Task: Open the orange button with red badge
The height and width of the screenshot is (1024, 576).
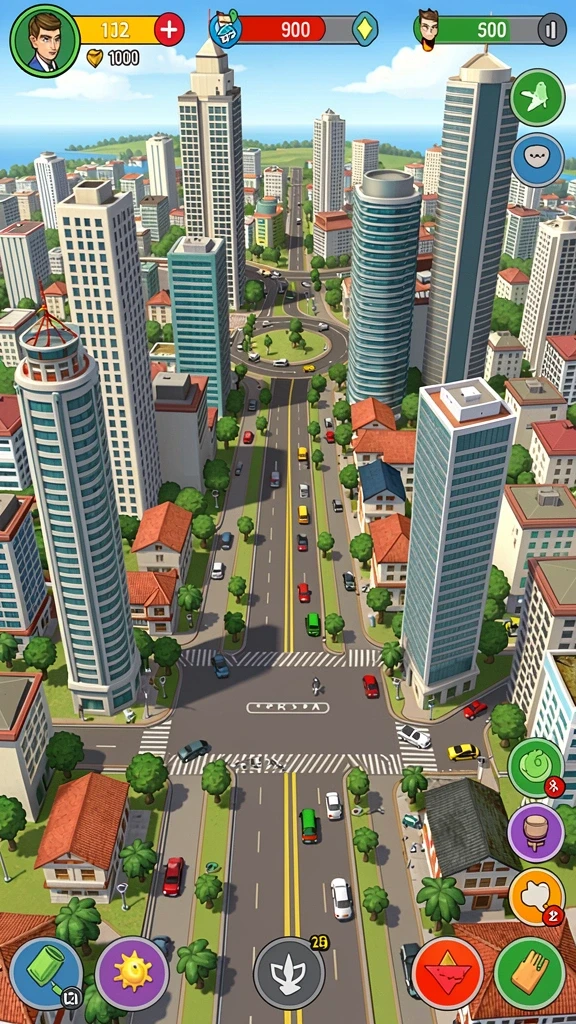Action: click(536, 897)
